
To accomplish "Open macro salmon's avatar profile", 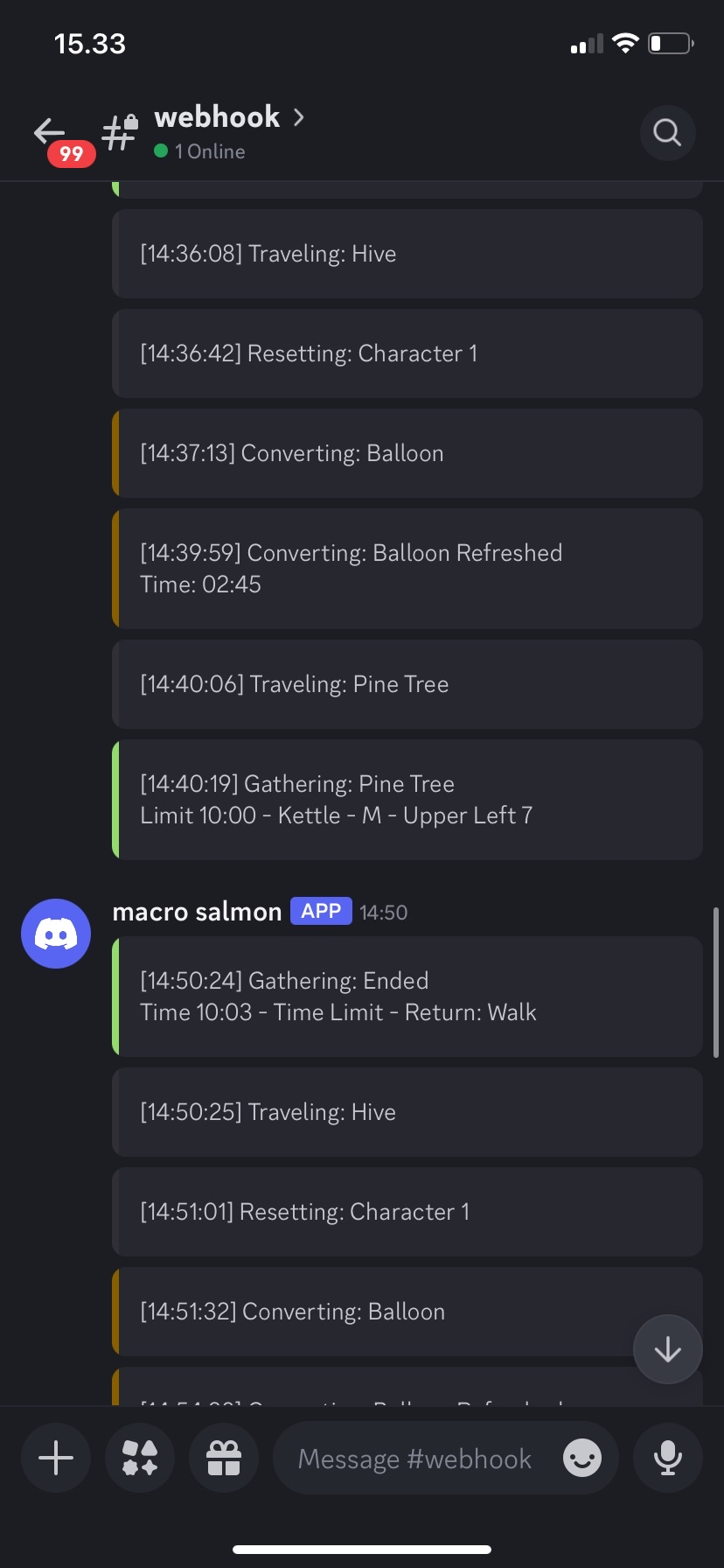I will 56,934.
